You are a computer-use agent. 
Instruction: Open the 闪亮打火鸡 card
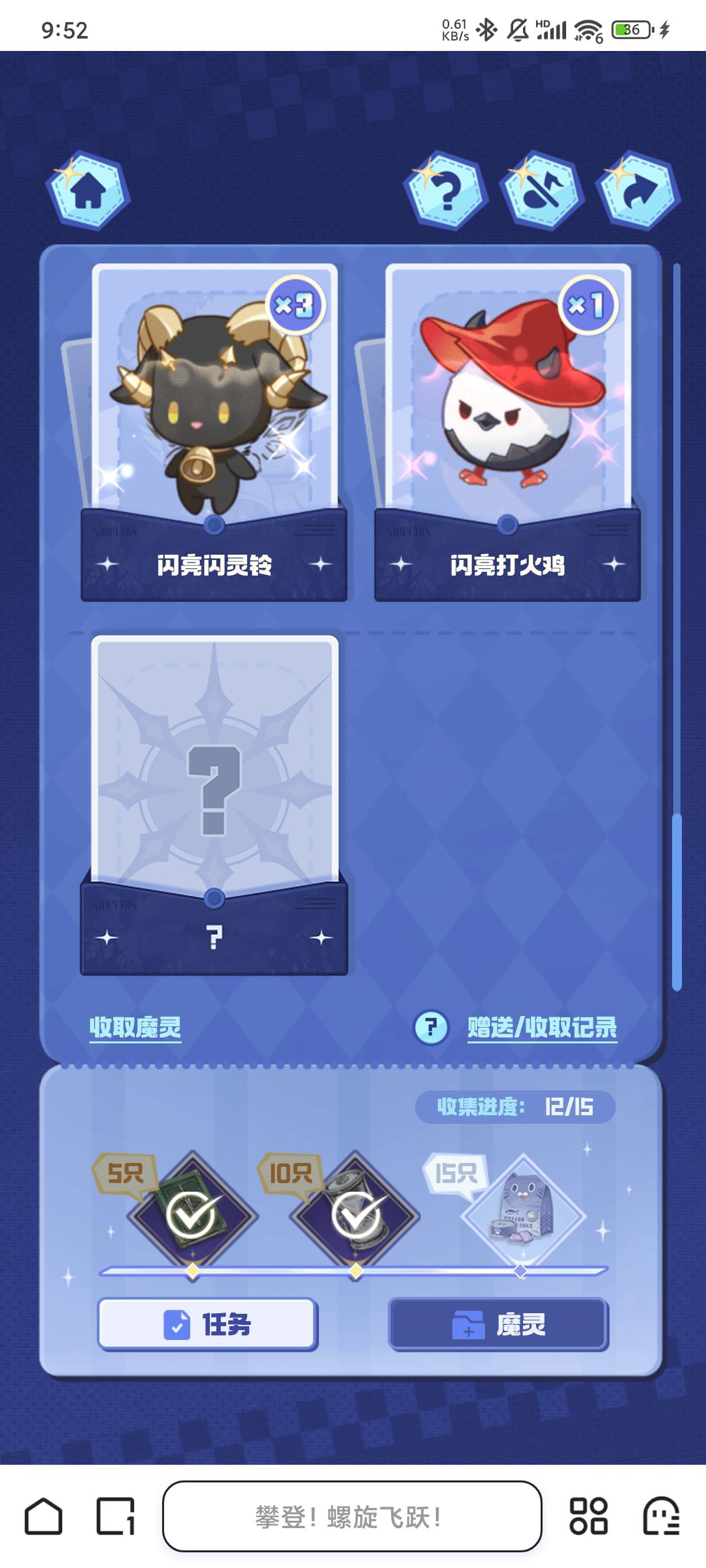click(507, 431)
